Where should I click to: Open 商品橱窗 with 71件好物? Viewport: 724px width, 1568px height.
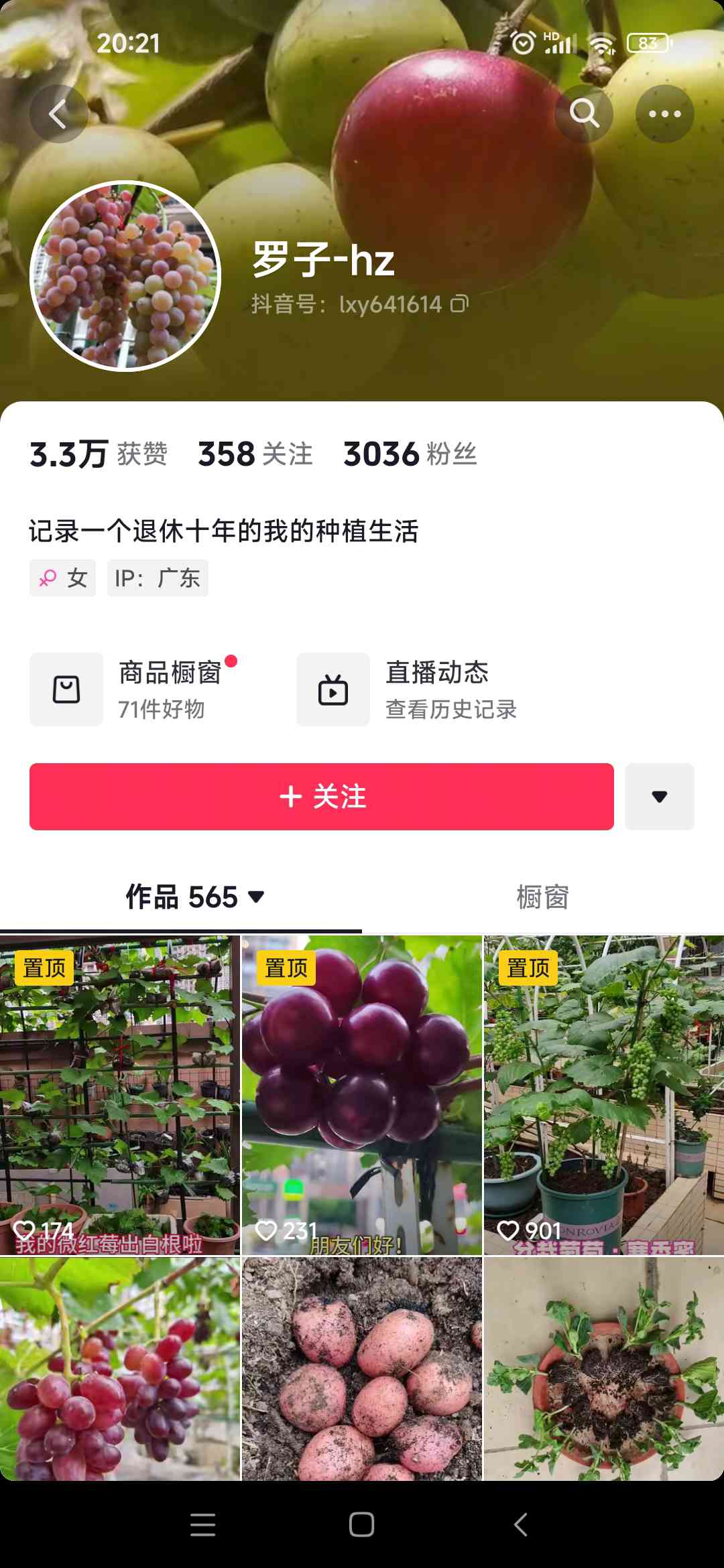coord(134,690)
